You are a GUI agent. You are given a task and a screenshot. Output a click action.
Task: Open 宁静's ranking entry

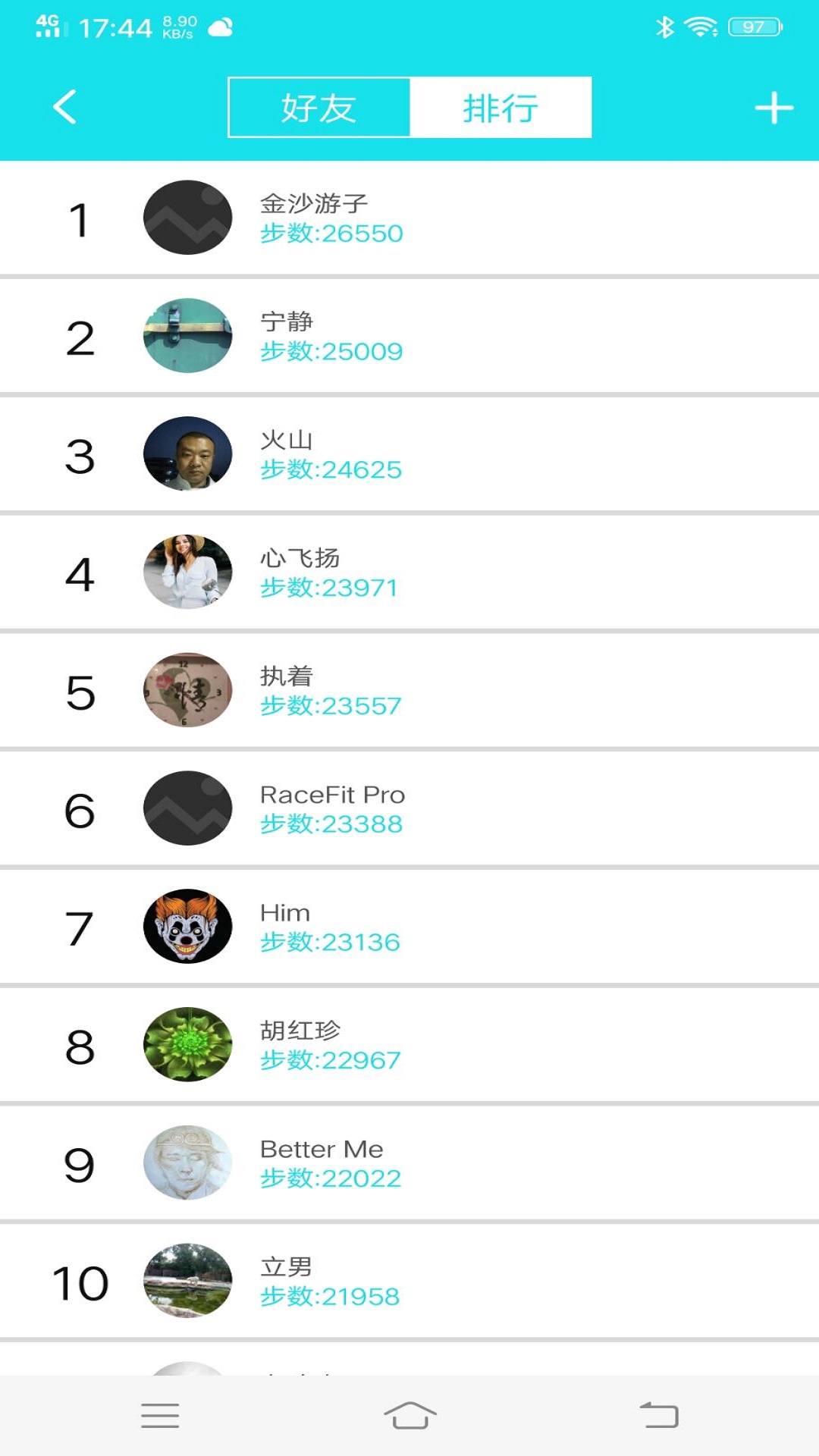coord(409,336)
